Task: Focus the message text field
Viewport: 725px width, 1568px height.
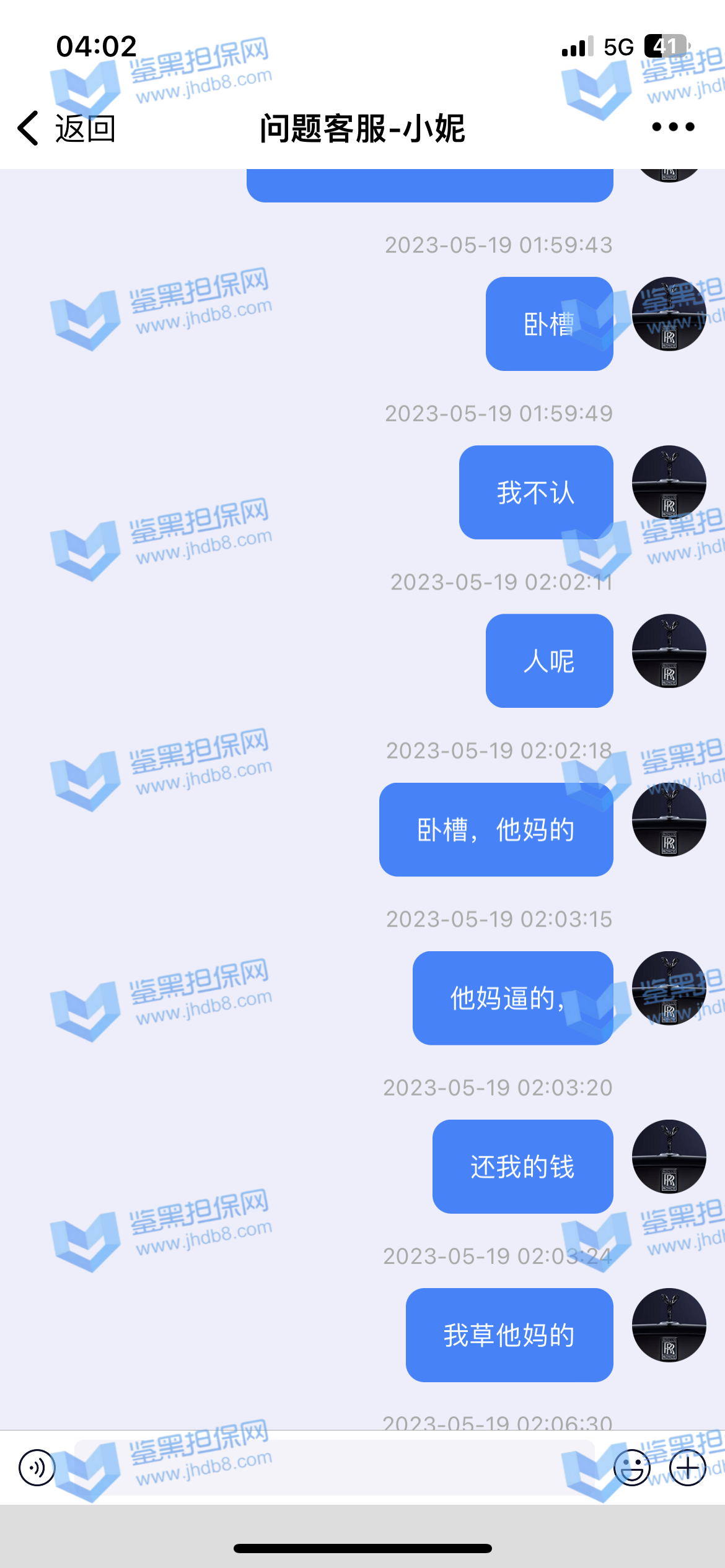Action: [335, 1467]
